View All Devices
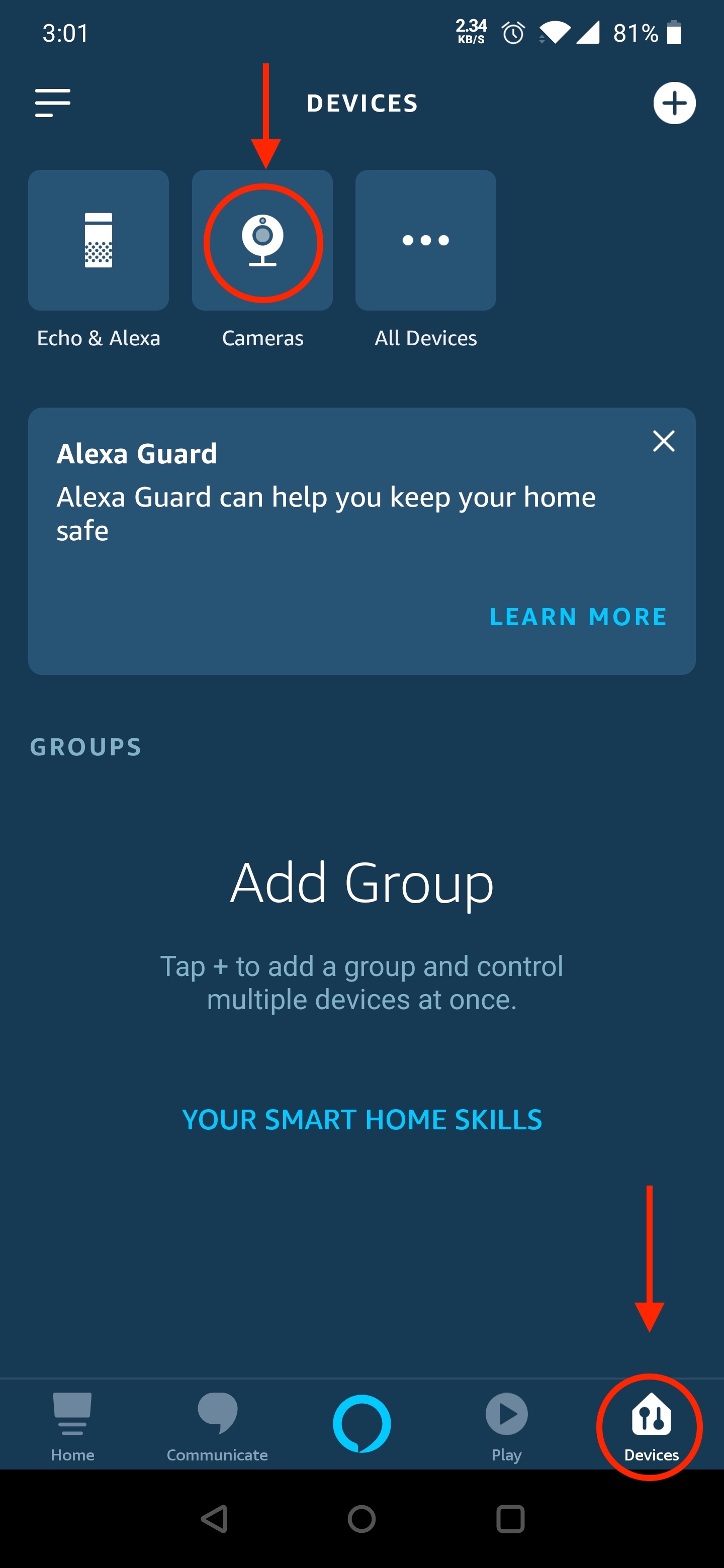The height and width of the screenshot is (1568, 724). point(426,240)
